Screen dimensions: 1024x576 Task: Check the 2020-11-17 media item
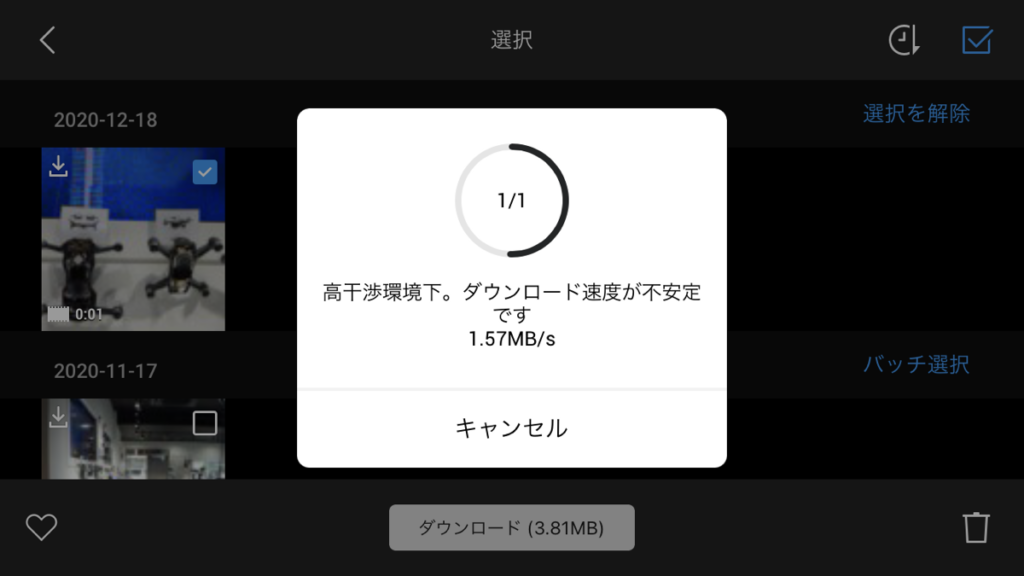(x=204, y=424)
